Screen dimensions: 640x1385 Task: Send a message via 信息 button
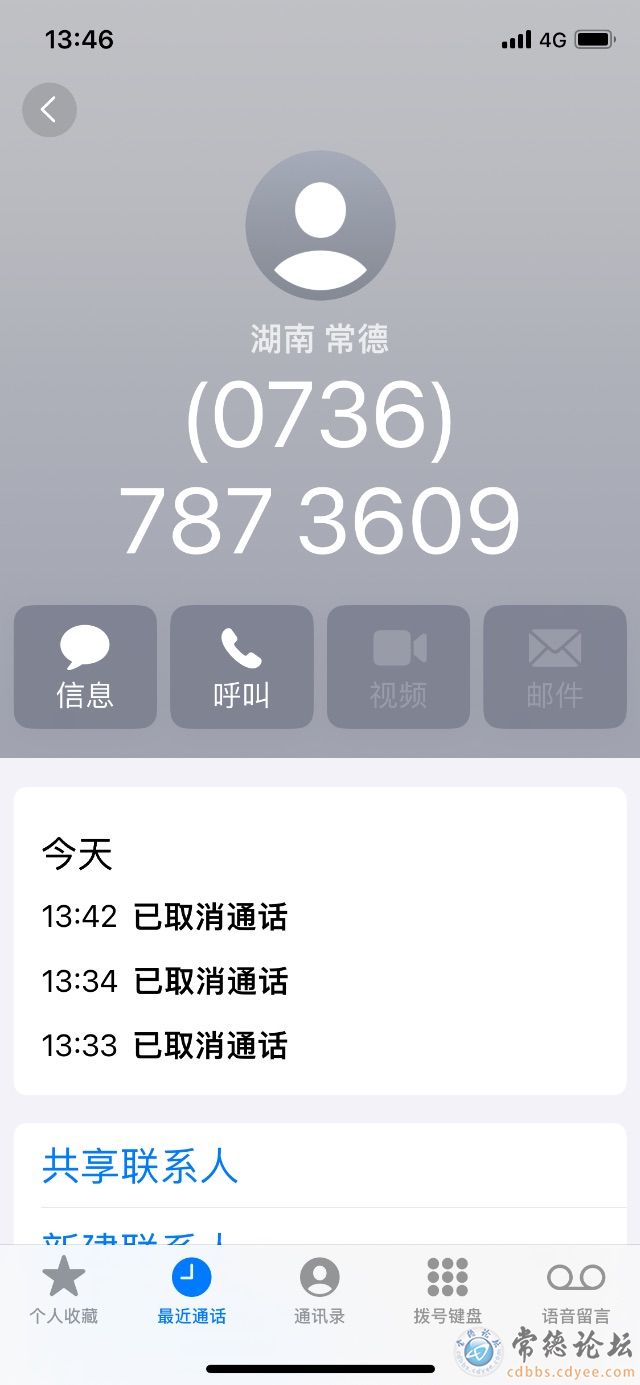click(x=85, y=666)
